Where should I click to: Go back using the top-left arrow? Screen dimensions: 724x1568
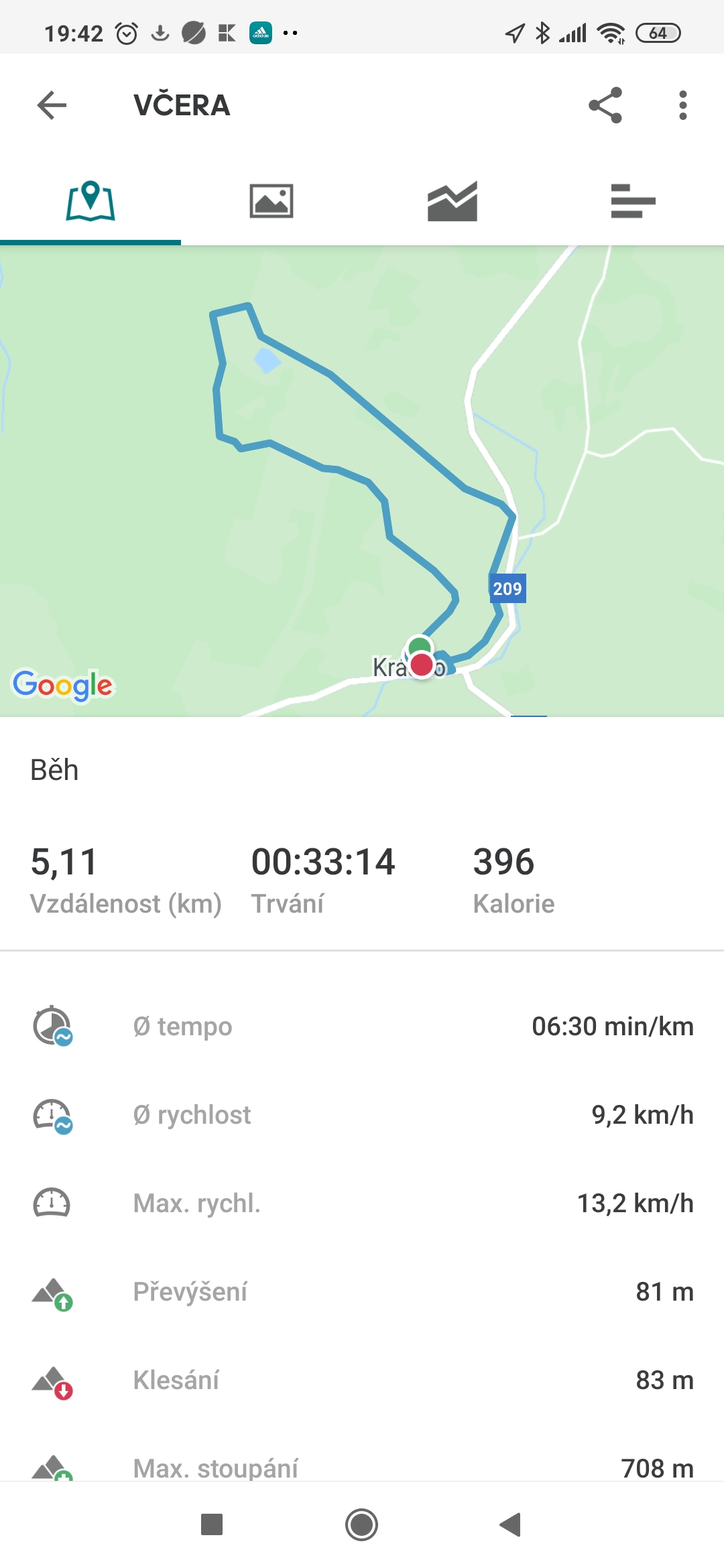pyautogui.click(x=52, y=105)
